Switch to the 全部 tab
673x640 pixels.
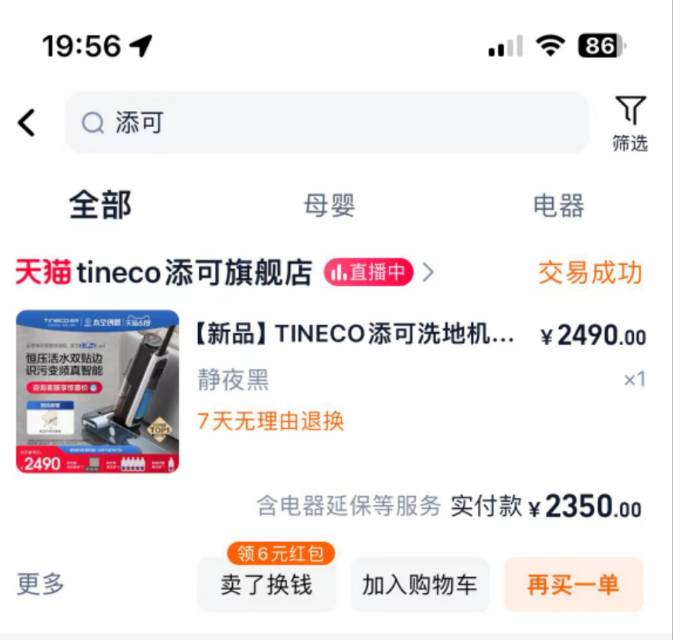(x=100, y=205)
